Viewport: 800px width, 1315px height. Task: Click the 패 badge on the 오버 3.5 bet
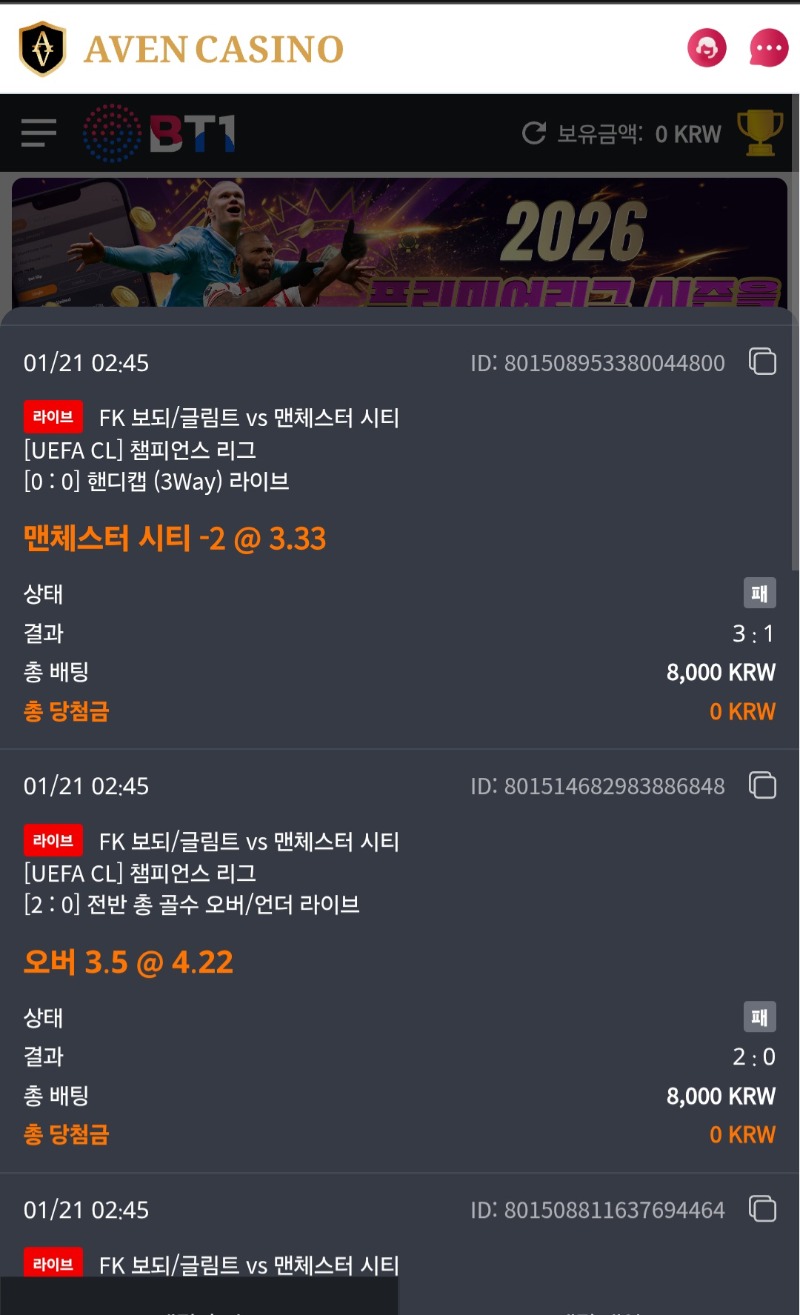pos(758,1016)
